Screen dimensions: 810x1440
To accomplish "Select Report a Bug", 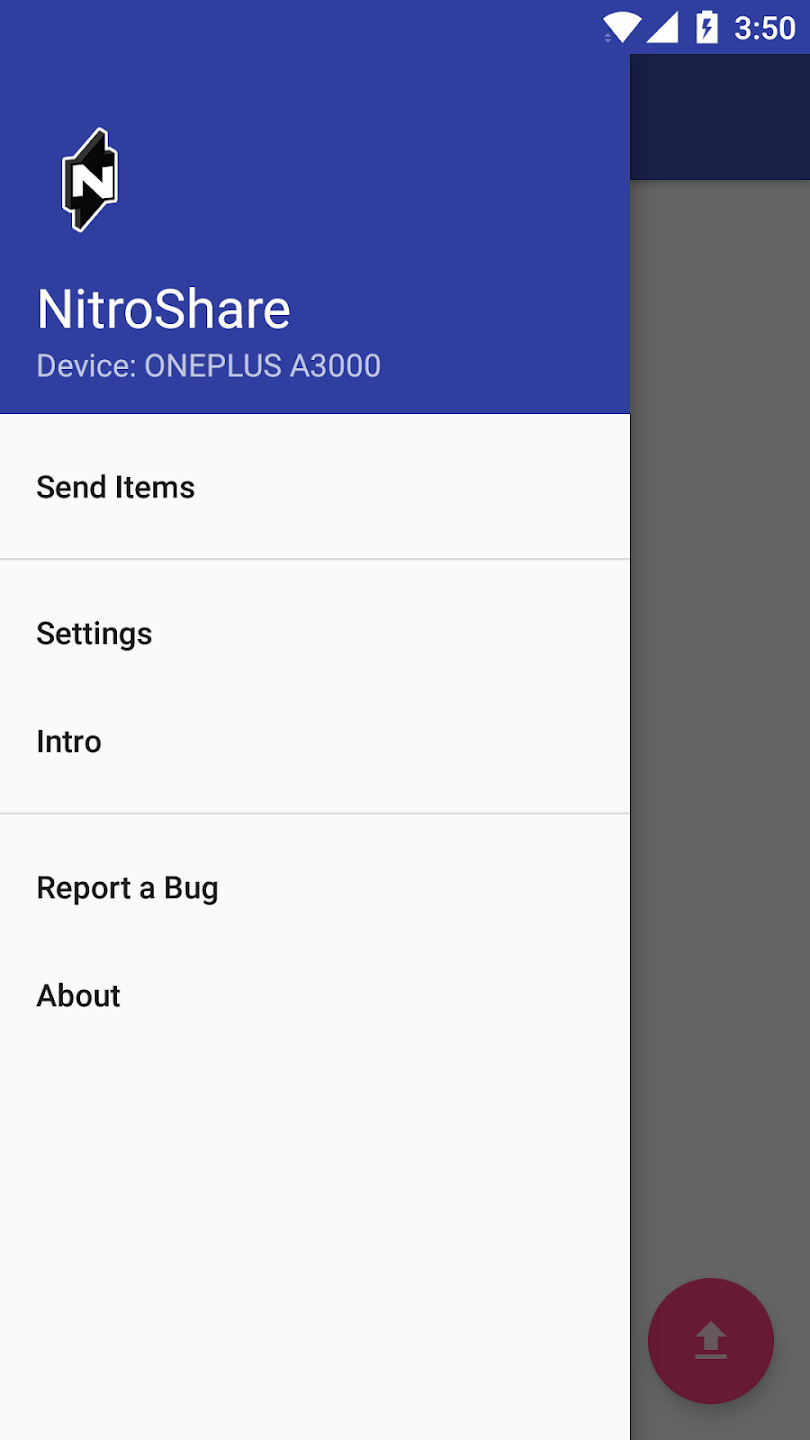I will (x=127, y=888).
